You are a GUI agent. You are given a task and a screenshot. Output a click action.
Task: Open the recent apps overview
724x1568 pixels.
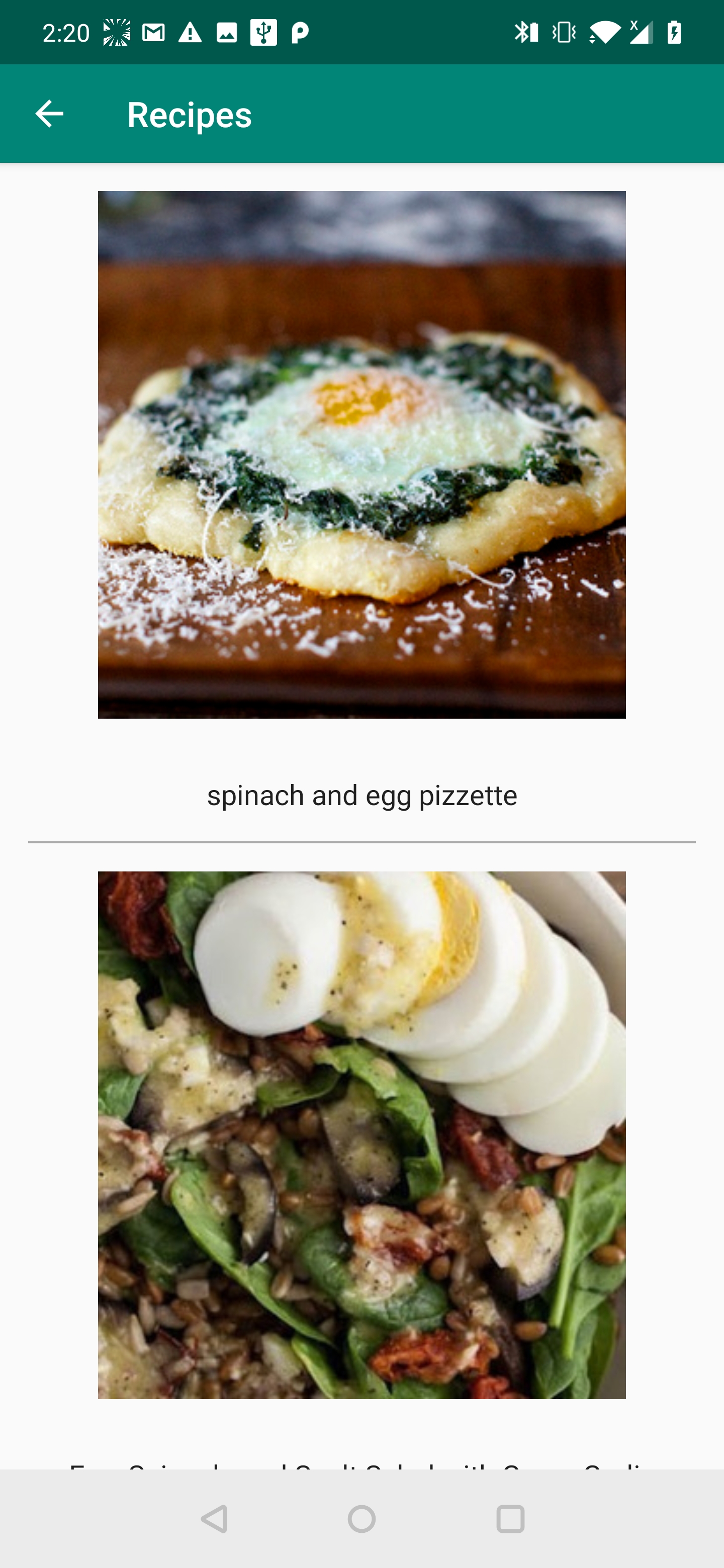[x=510, y=1519]
